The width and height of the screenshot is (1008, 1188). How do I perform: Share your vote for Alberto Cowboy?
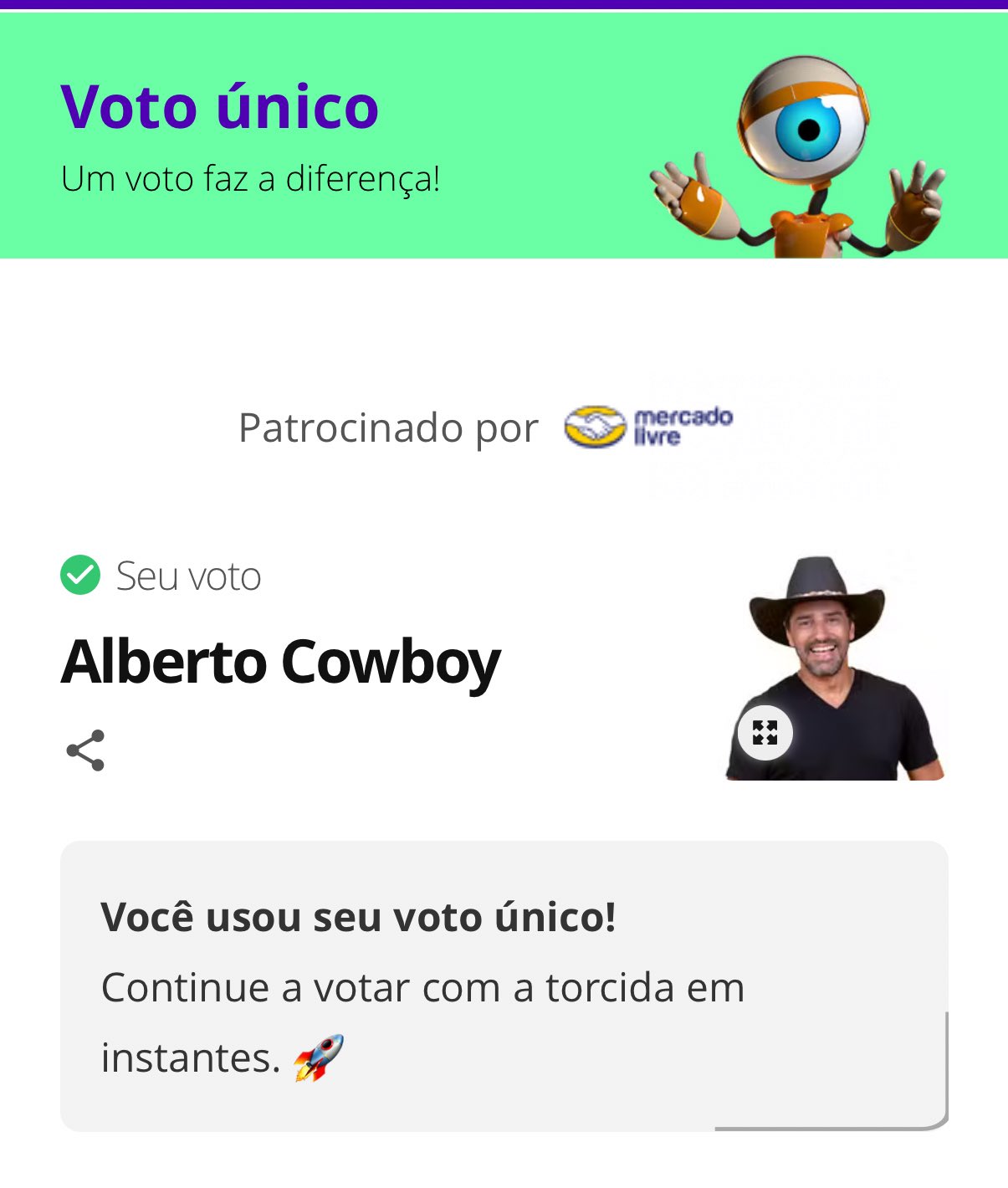pyautogui.click(x=85, y=750)
